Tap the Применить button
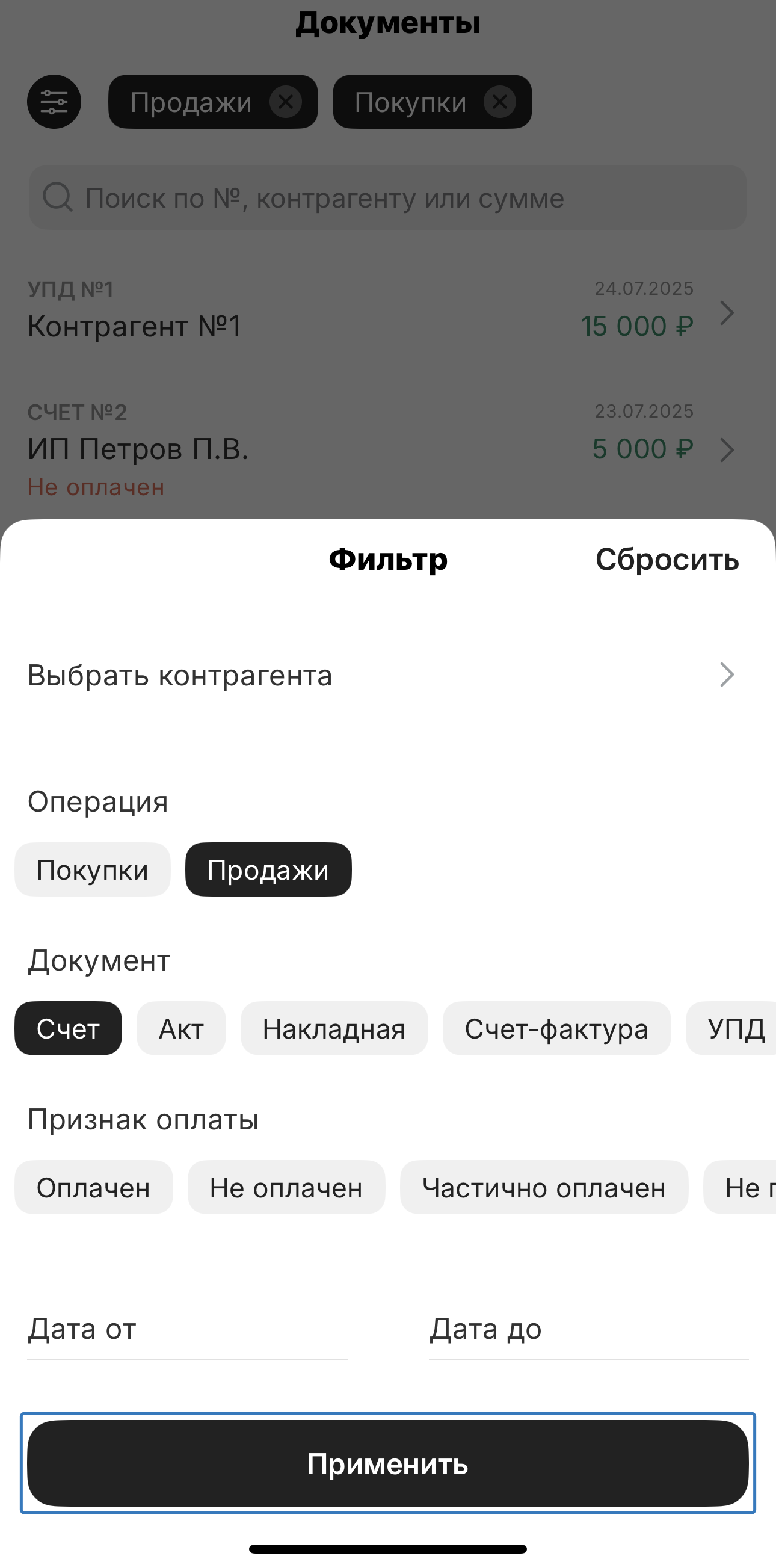This screenshot has height=1568, width=776. point(387,1463)
